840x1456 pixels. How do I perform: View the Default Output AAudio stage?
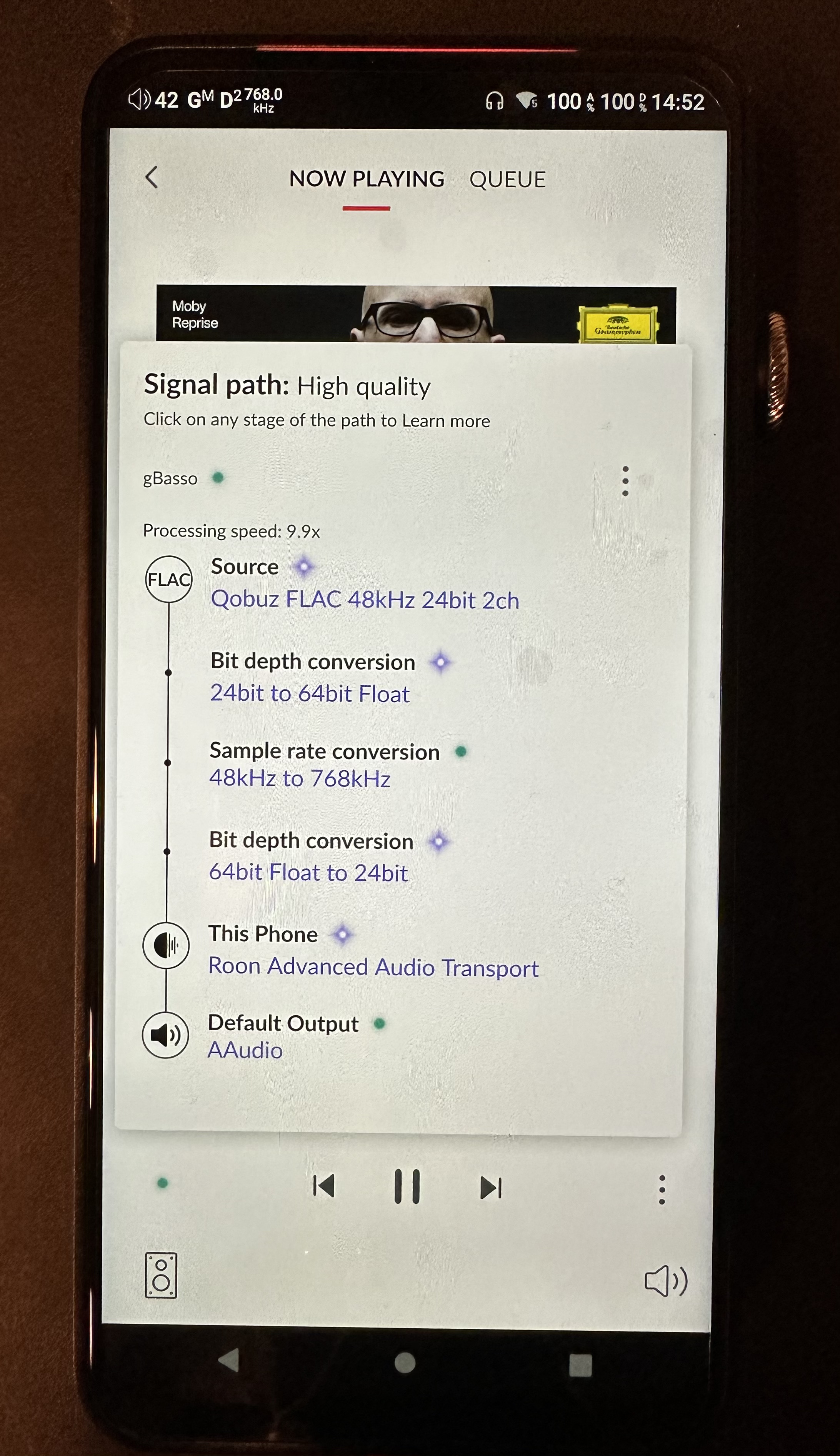296,1037
